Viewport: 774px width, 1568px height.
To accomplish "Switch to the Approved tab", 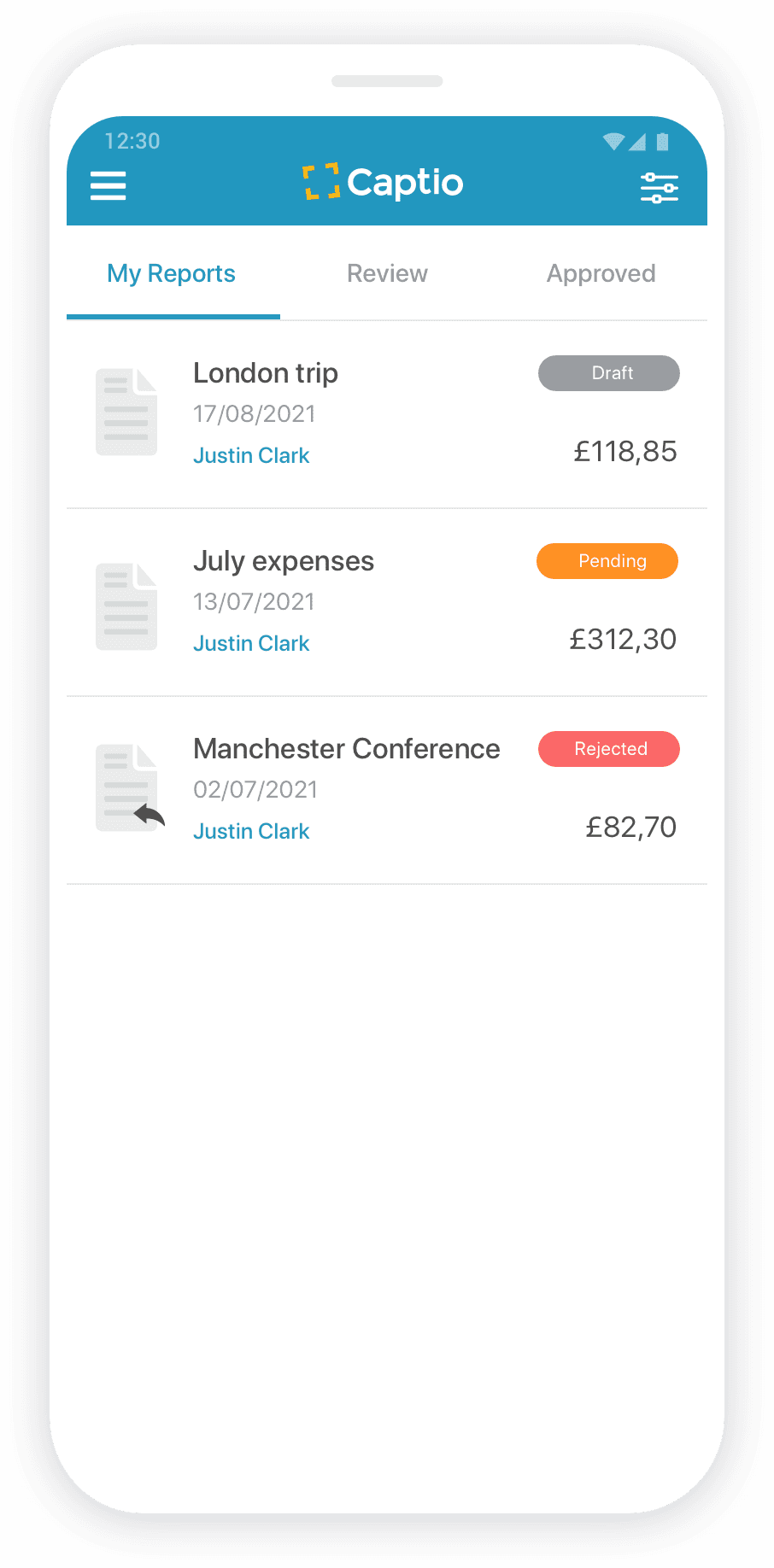I will click(x=601, y=273).
